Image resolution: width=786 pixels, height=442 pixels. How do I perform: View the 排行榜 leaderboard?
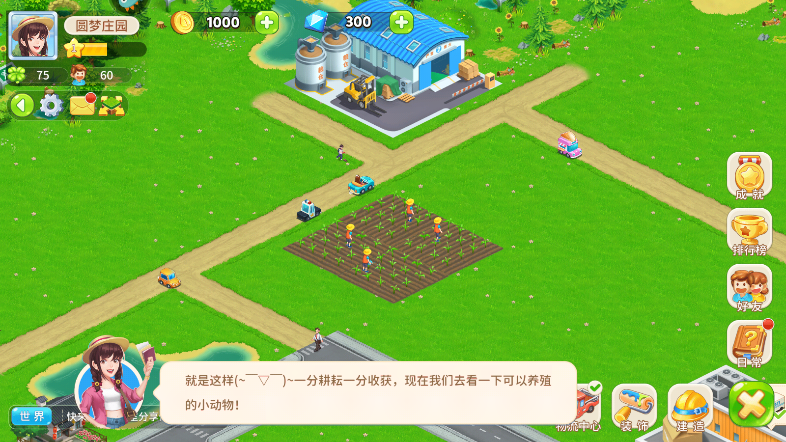pyautogui.click(x=749, y=231)
